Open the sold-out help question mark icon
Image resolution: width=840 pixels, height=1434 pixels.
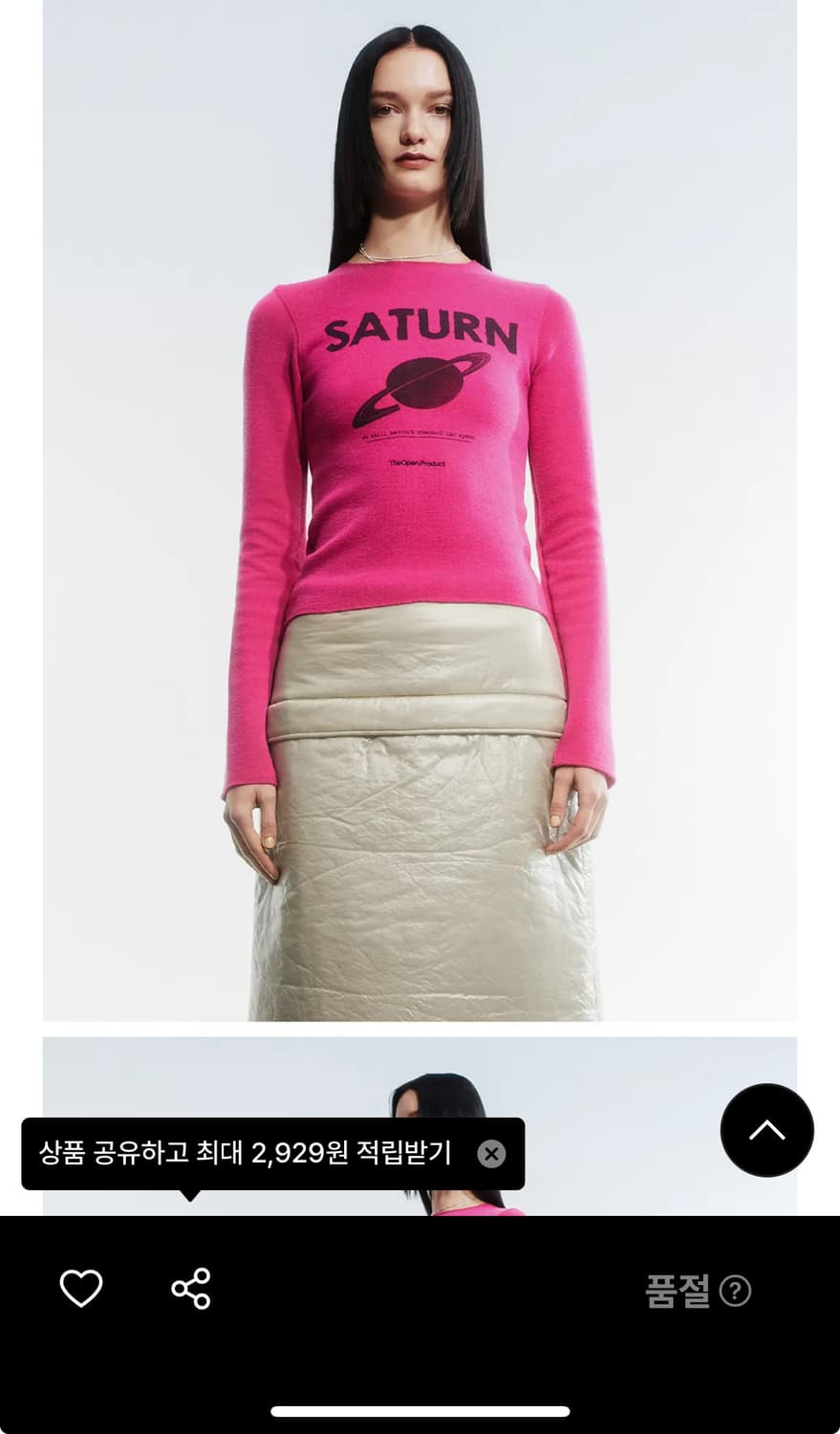point(734,1290)
